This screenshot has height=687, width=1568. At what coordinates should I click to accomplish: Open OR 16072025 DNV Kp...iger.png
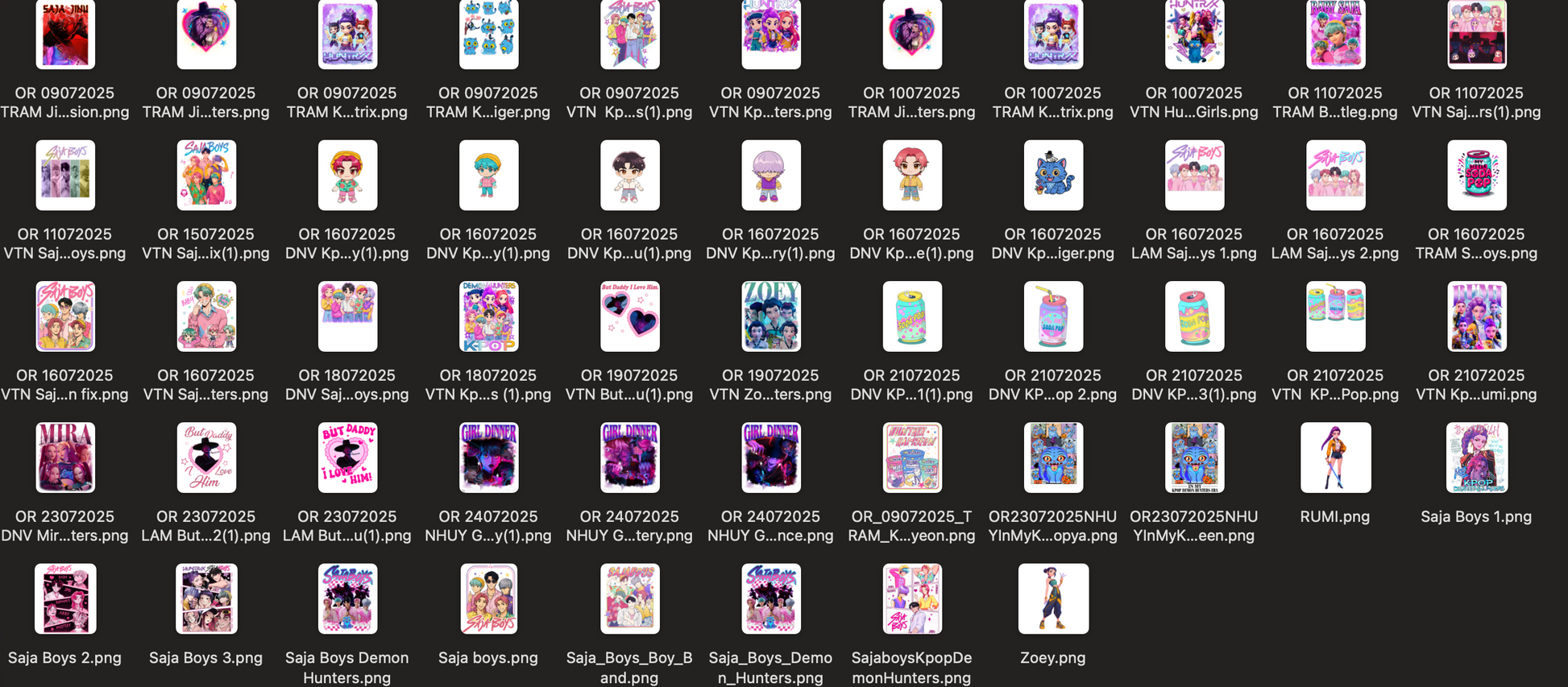pos(1053,176)
